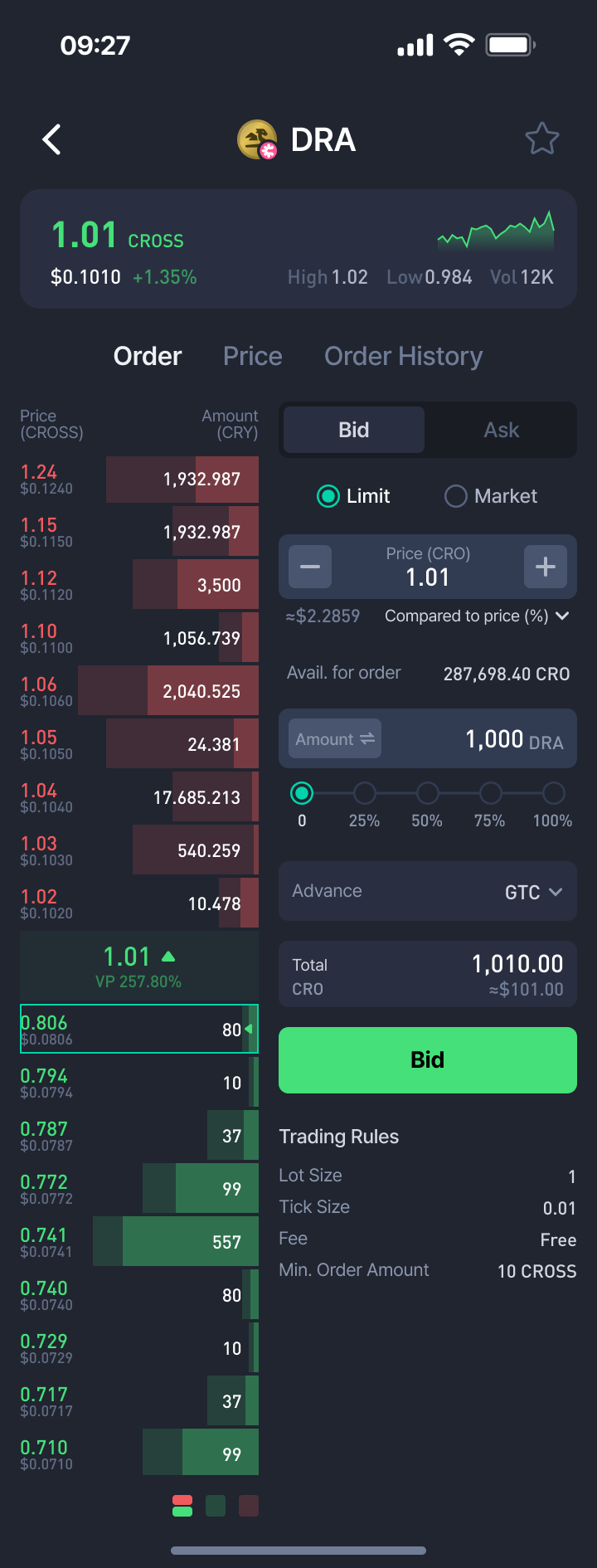Select the Market order type
The height and width of the screenshot is (1568, 597).
(x=491, y=496)
